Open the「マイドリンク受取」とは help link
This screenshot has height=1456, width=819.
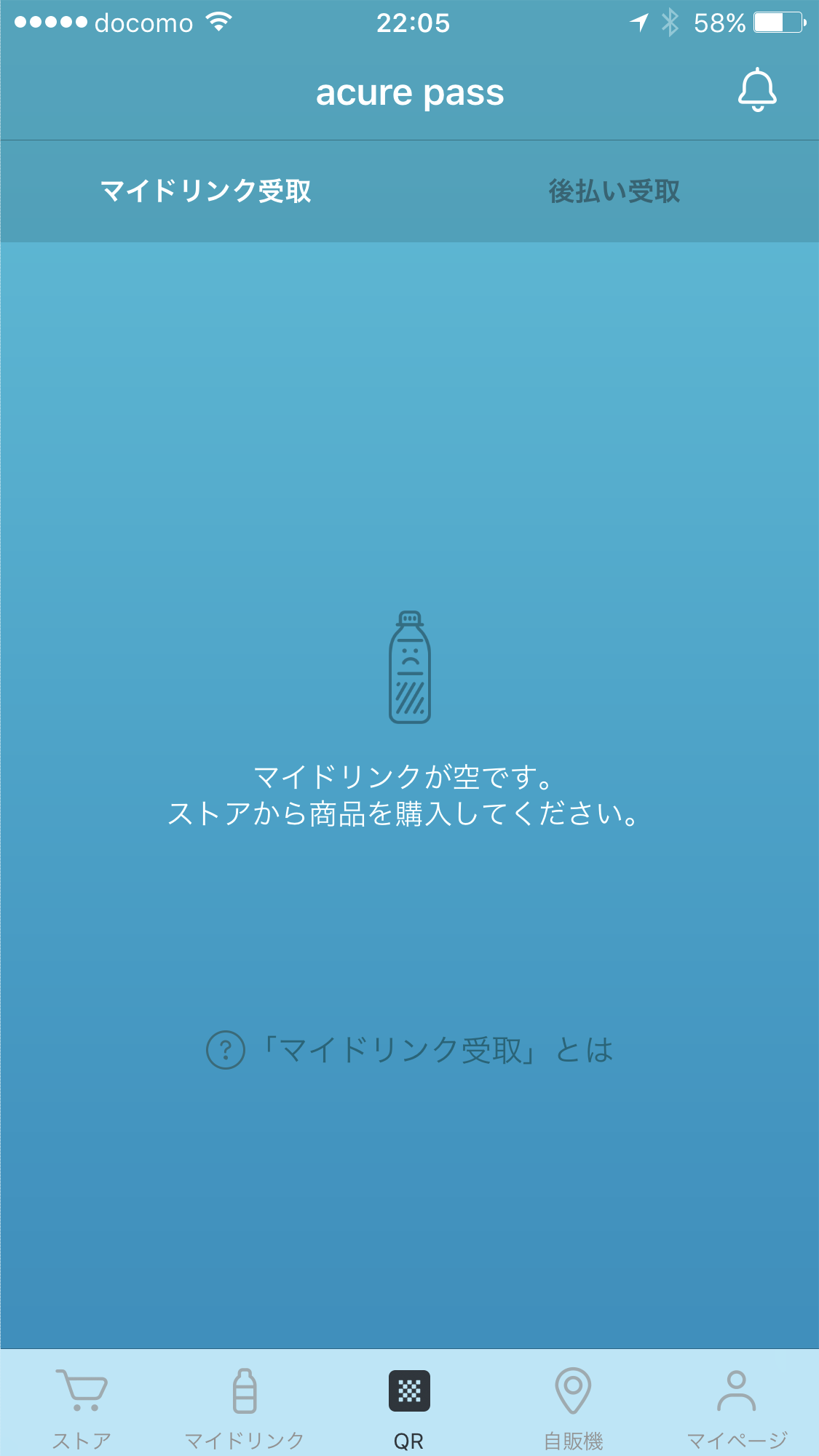click(410, 1050)
